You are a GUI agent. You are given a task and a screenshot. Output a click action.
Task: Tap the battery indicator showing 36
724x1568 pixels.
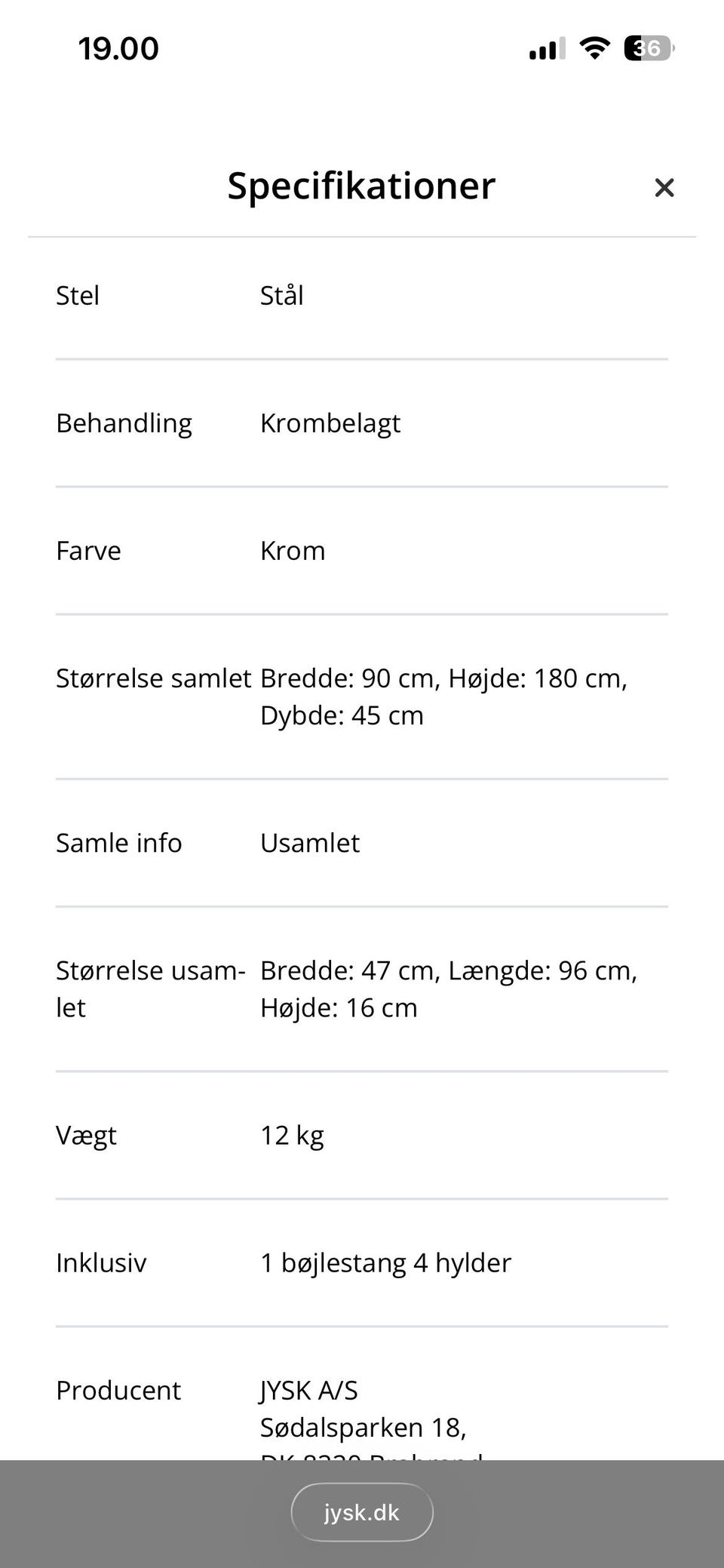647,48
